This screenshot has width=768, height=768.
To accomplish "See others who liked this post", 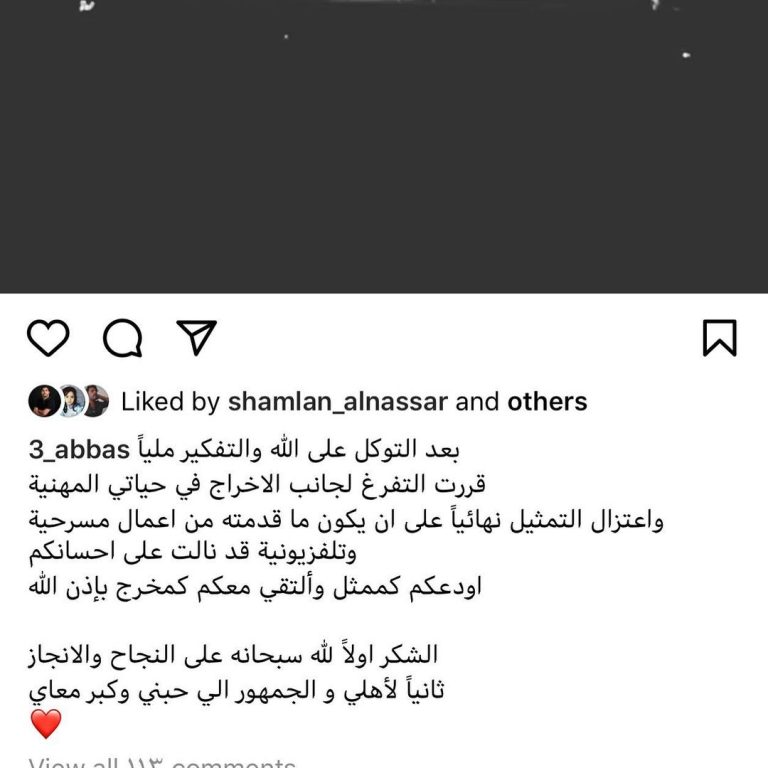I will pos(547,402).
